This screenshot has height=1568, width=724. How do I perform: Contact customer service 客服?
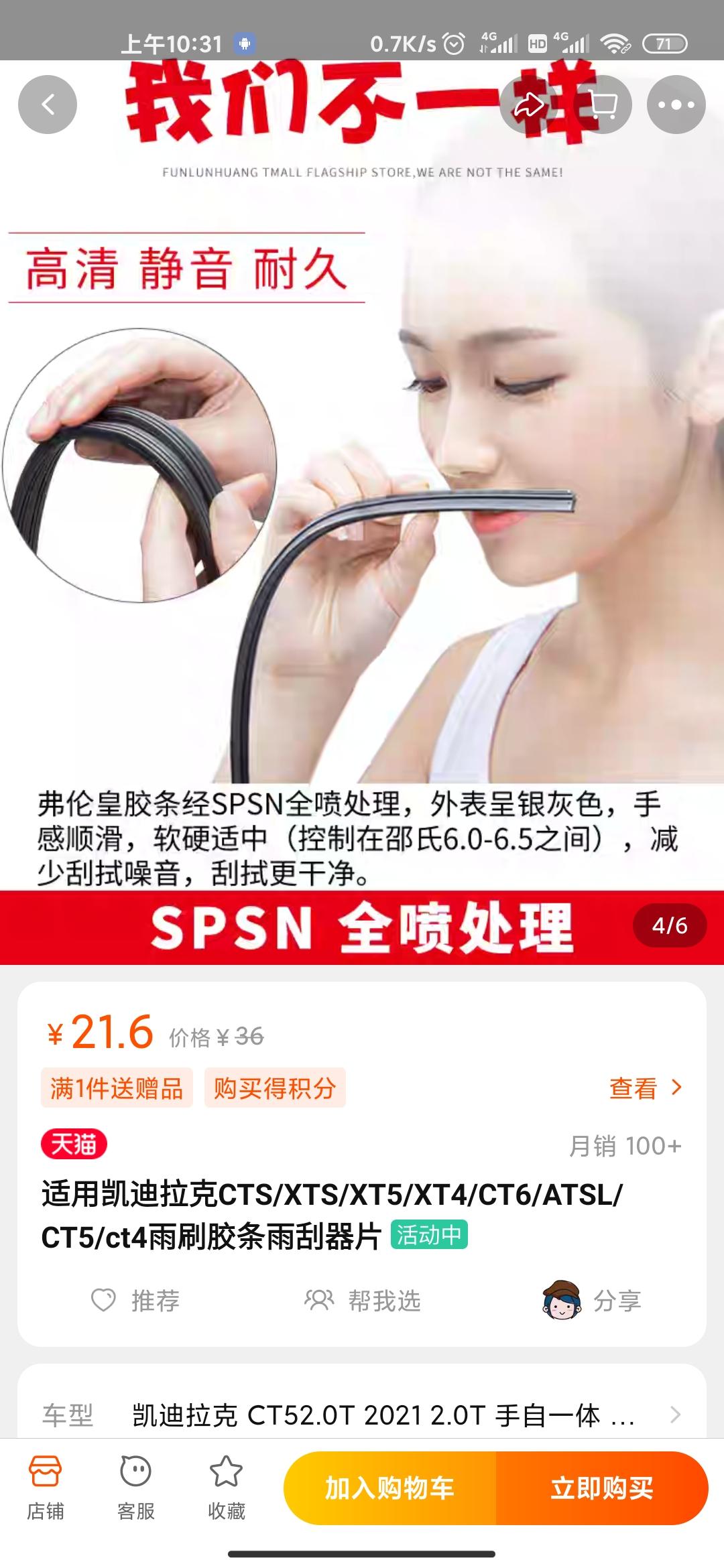(x=136, y=1488)
